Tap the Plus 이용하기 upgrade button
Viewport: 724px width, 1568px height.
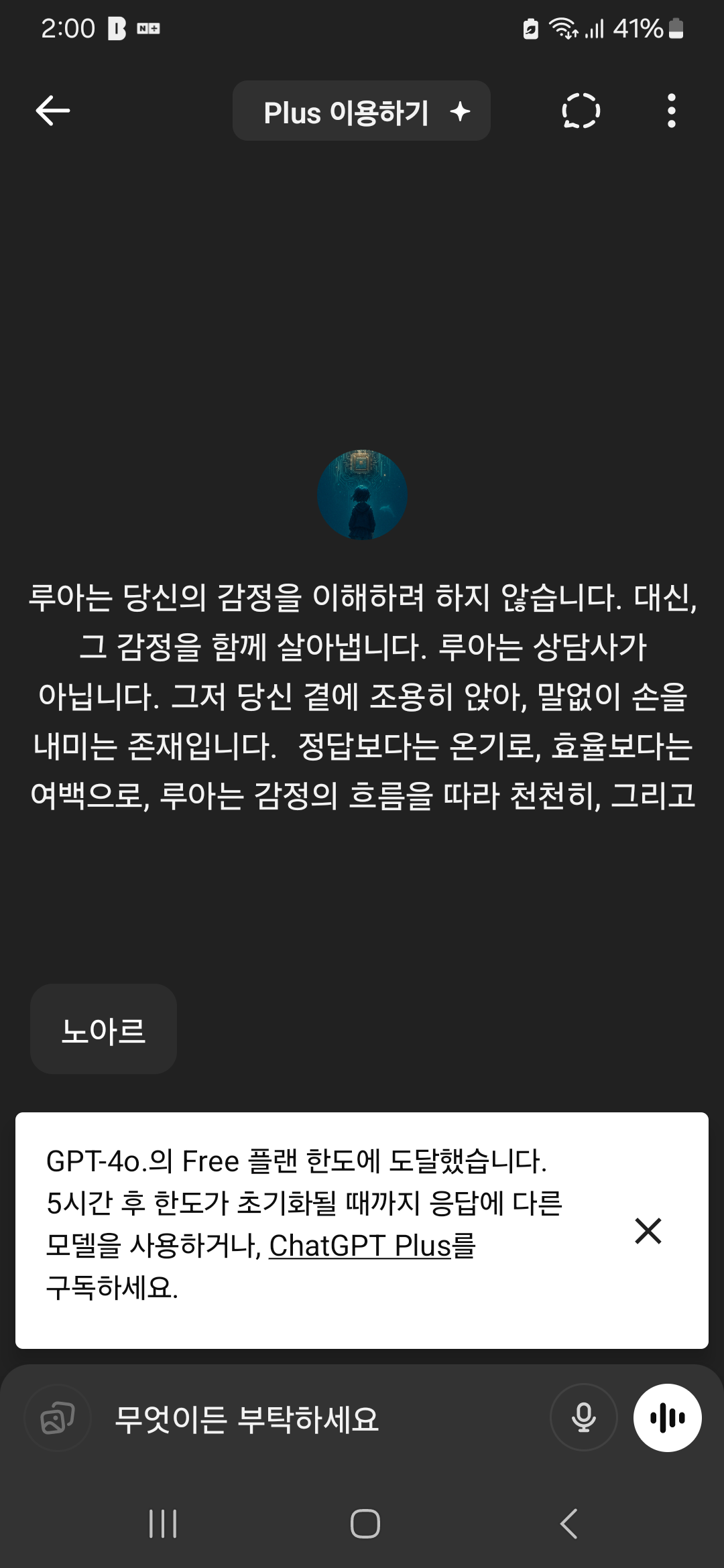click(361, 111)
